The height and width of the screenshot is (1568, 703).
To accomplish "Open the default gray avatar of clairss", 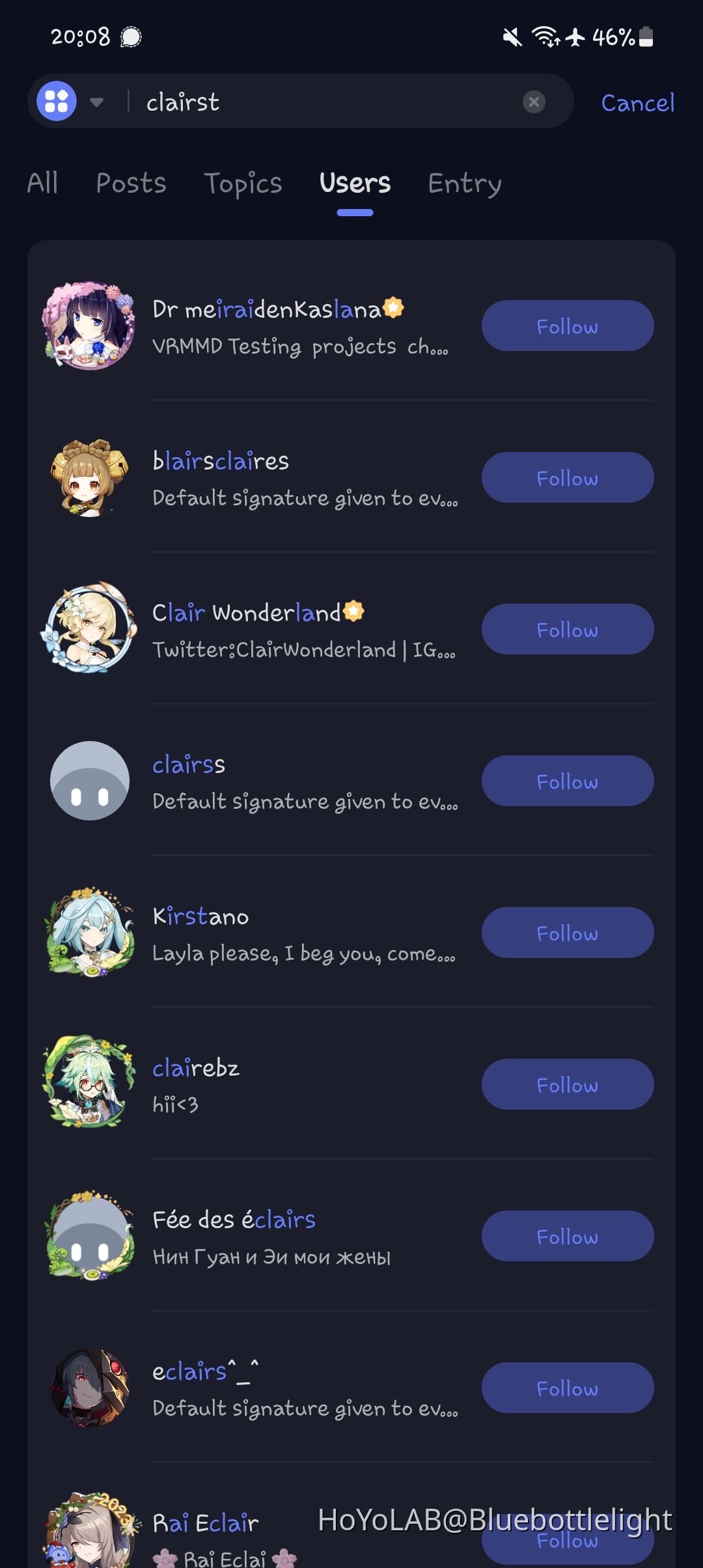I will click(89, 781).
